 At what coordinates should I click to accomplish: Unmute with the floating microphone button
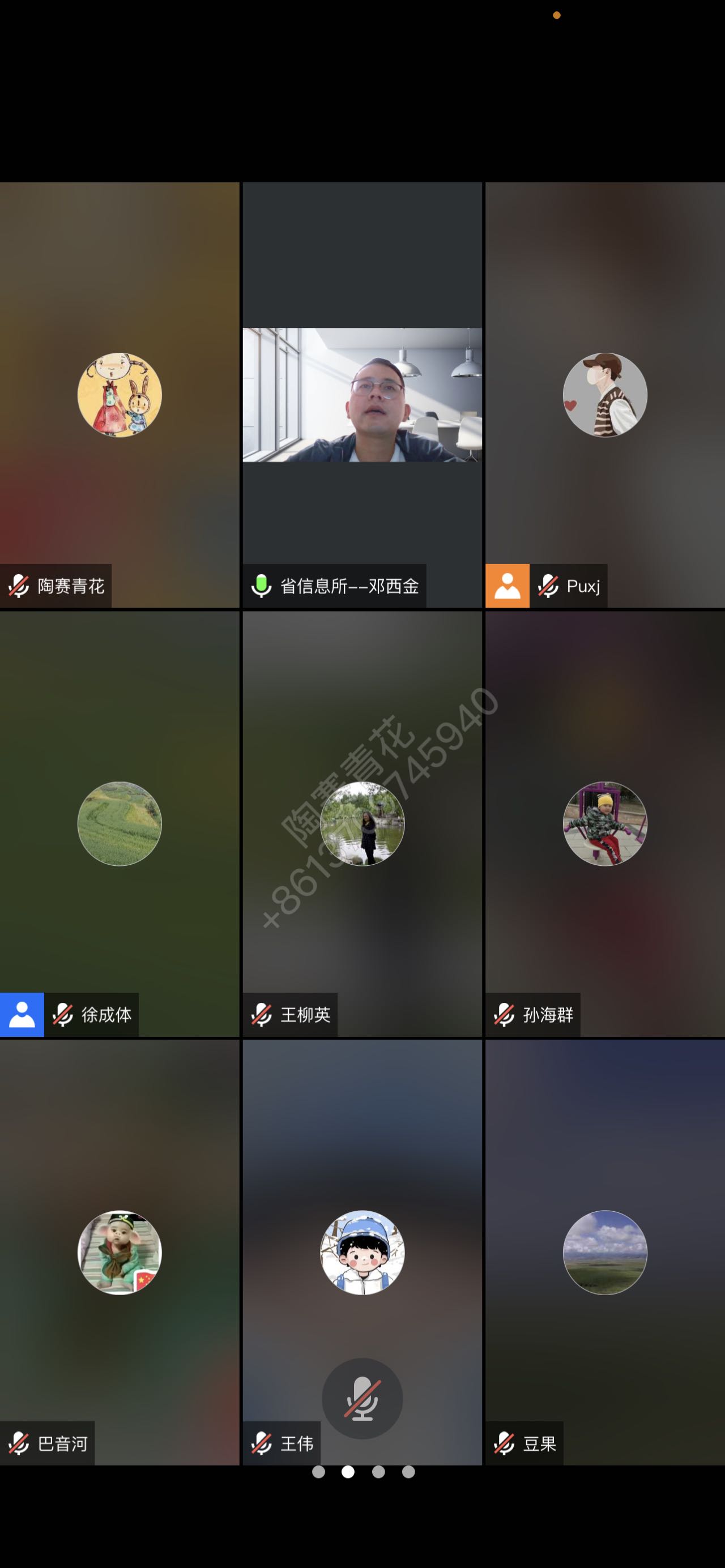click(x=362, y=1398)
